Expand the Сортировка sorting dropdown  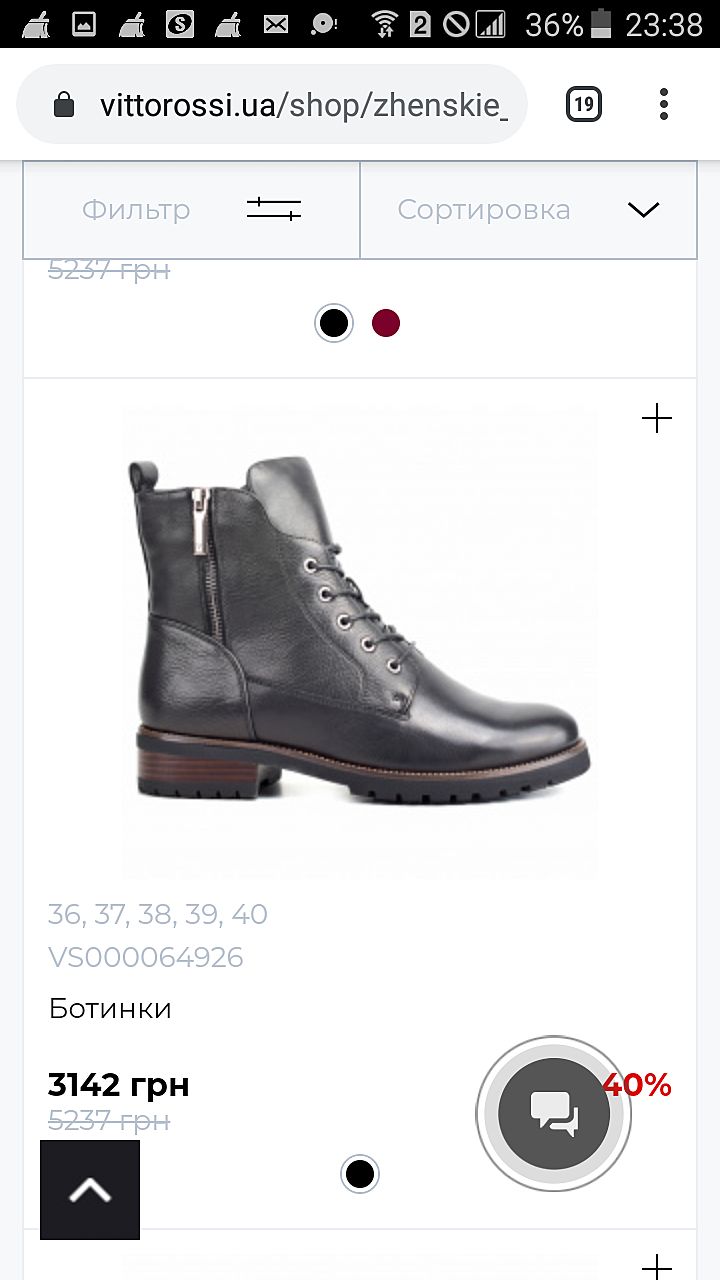coord(528,210)
